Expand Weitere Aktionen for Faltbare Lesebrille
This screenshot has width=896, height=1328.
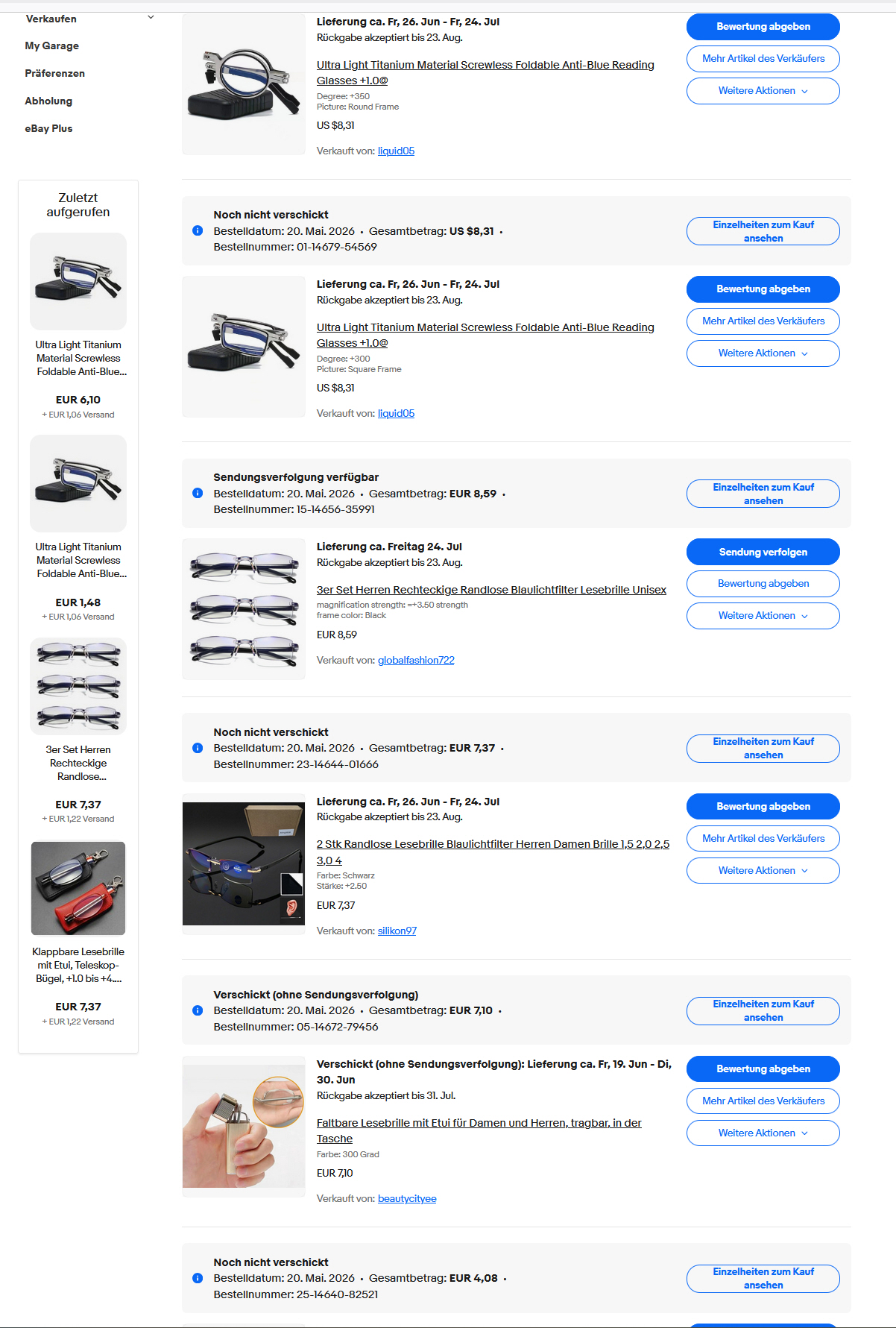pos(763,1133)
